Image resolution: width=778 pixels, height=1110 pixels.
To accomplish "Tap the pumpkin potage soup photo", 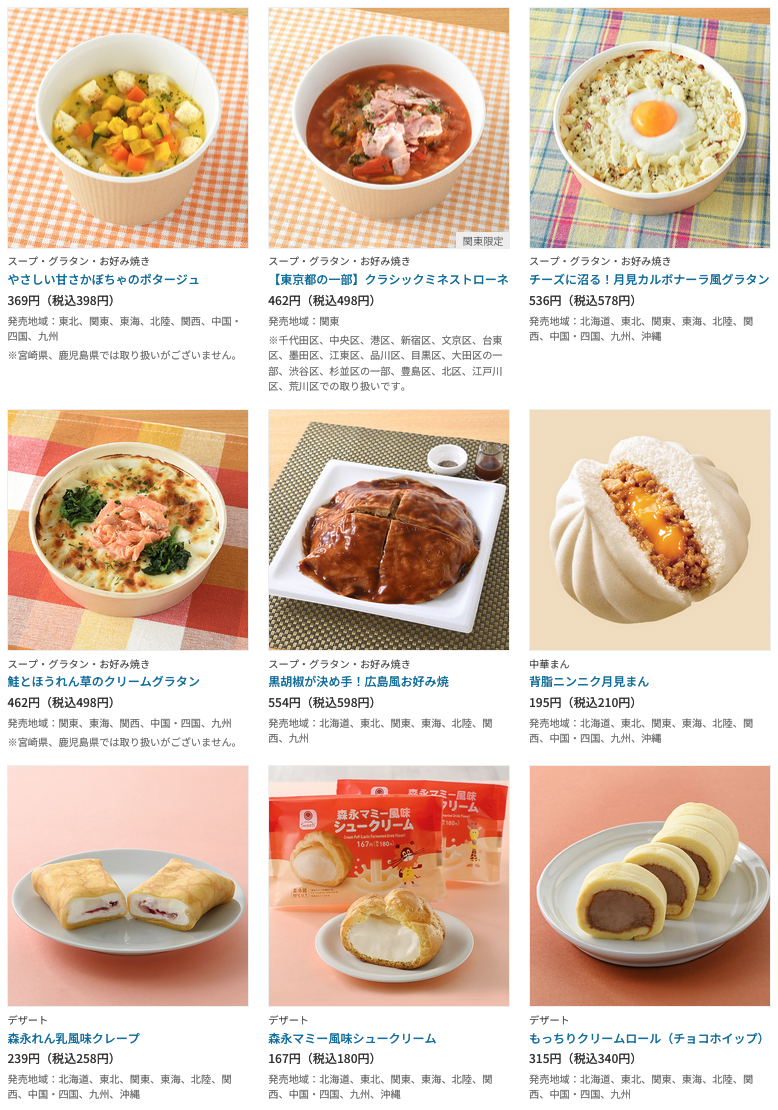I will coord(128,128).
